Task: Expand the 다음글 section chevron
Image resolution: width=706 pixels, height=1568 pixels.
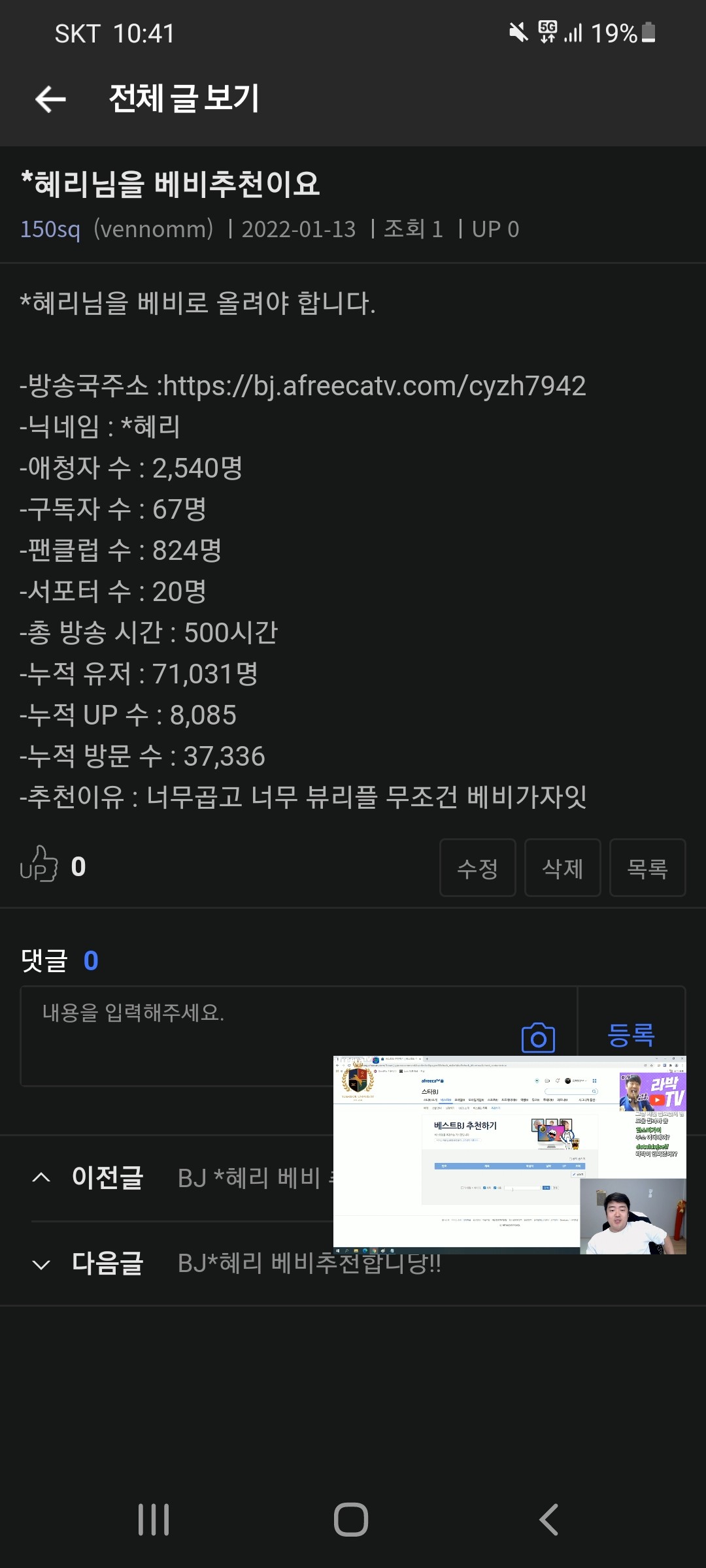Action: pyautogui.click(x=41, y=1264)
